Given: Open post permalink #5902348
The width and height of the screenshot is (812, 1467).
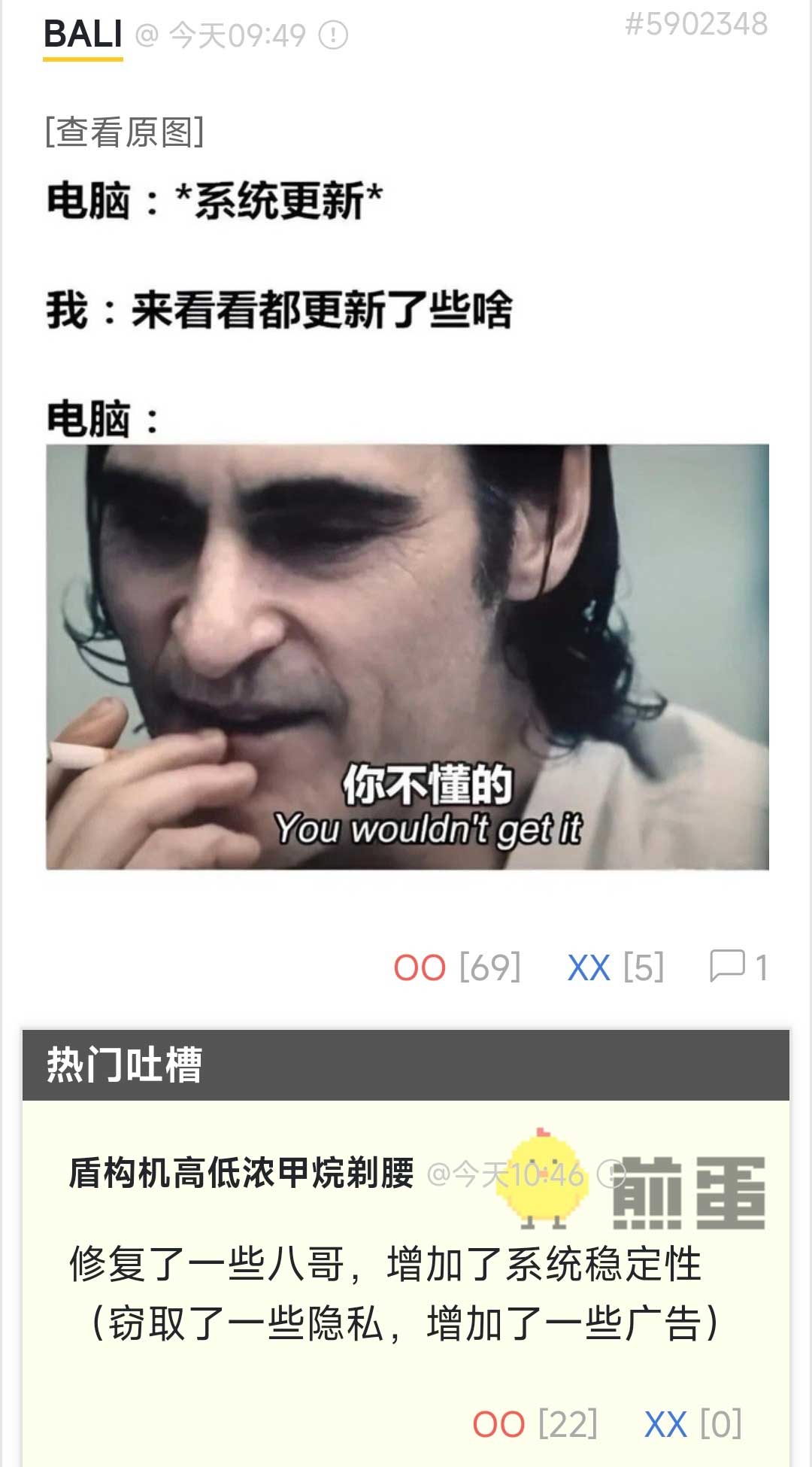Looking at the screenshot, I should pos(695,25).
